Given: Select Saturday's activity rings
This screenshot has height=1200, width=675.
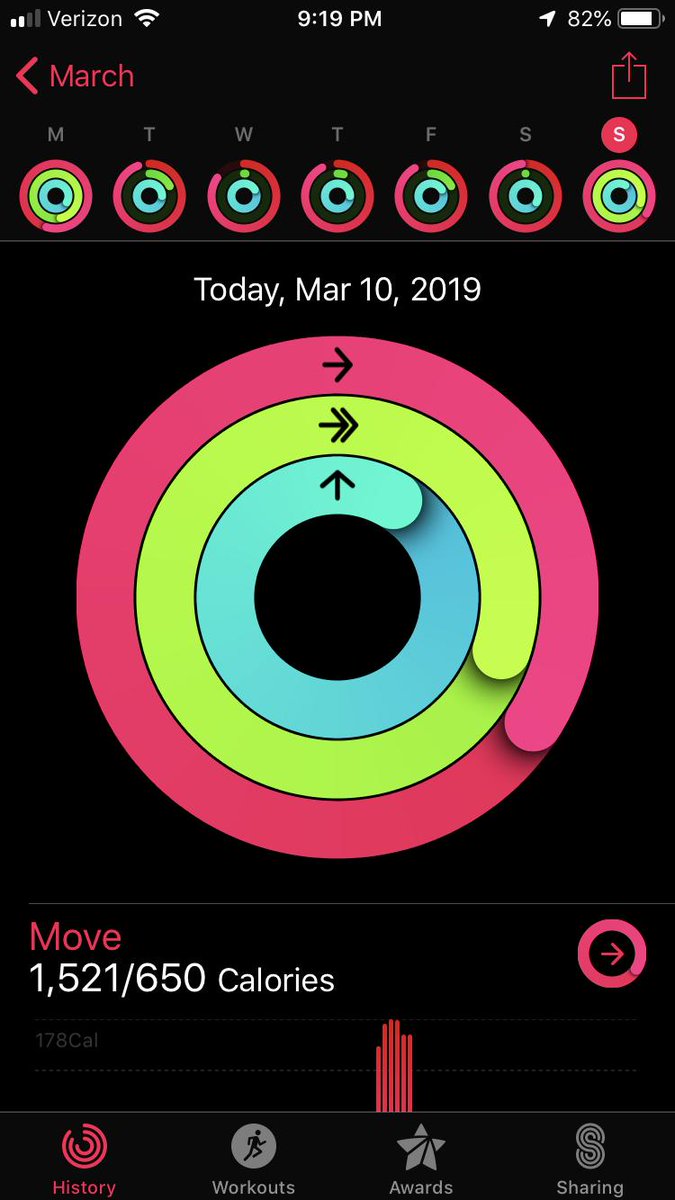Looking at the screenshot, I should click(526, 195).
